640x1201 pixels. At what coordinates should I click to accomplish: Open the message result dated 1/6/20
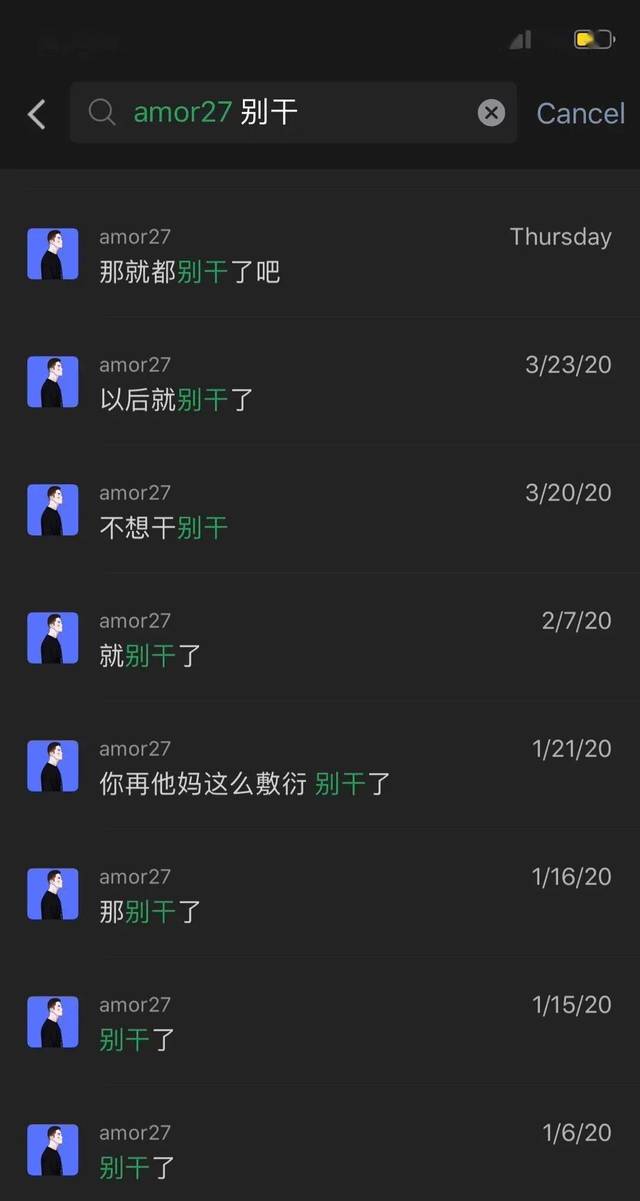pyautogui.click(x=320, y=1150)
